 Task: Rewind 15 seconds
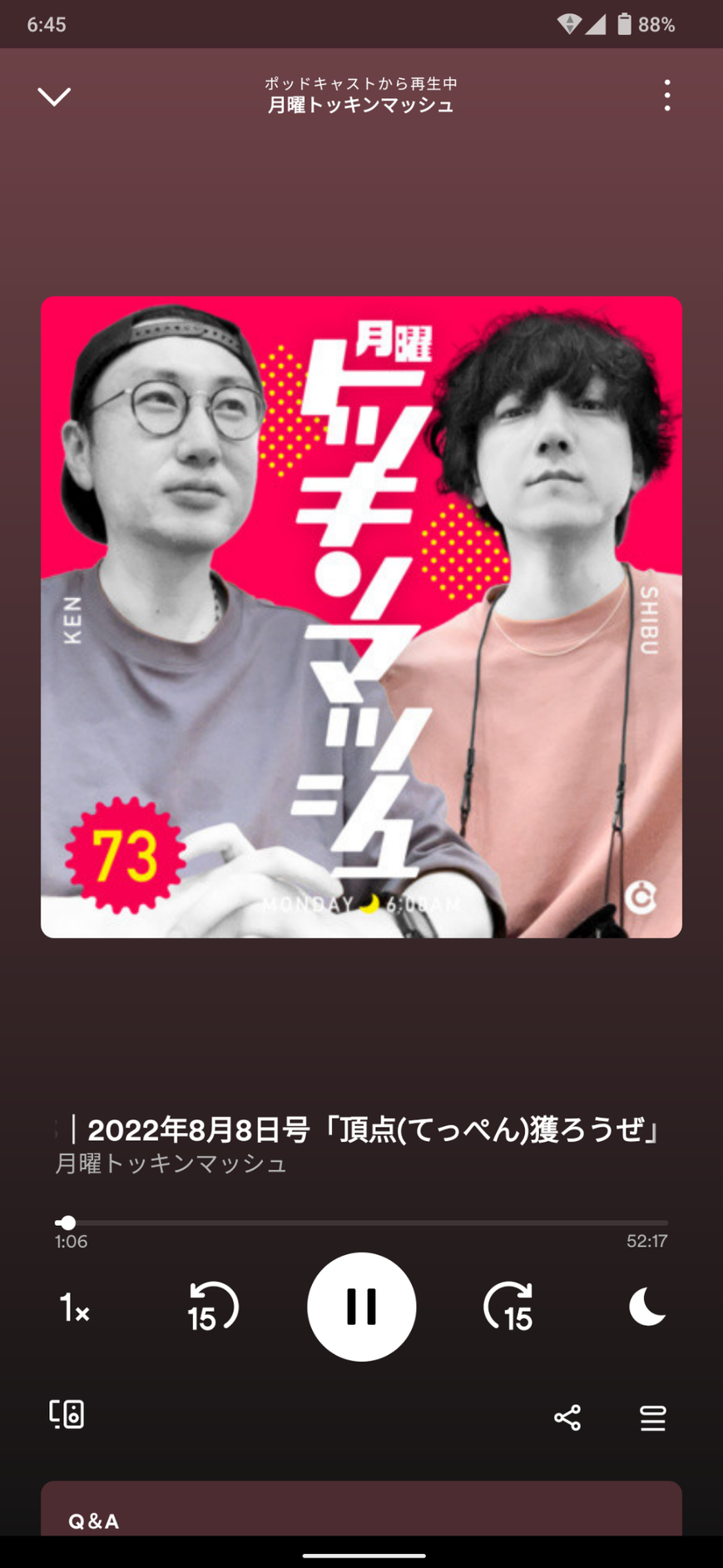tap(212, 1307)
